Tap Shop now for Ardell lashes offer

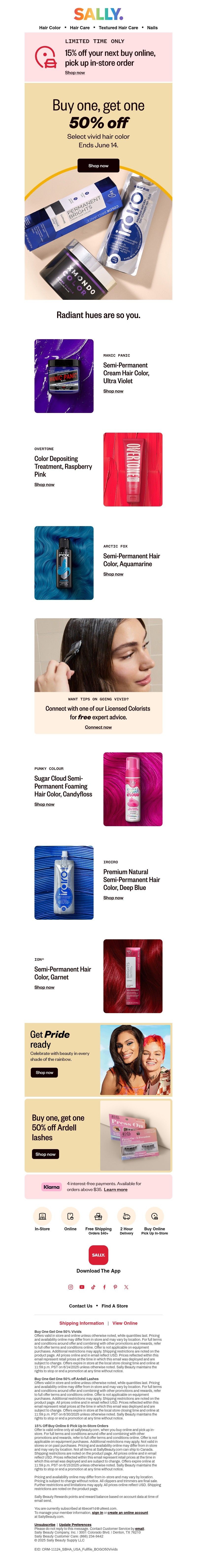pyautogui.click(x=45, y=1154)
